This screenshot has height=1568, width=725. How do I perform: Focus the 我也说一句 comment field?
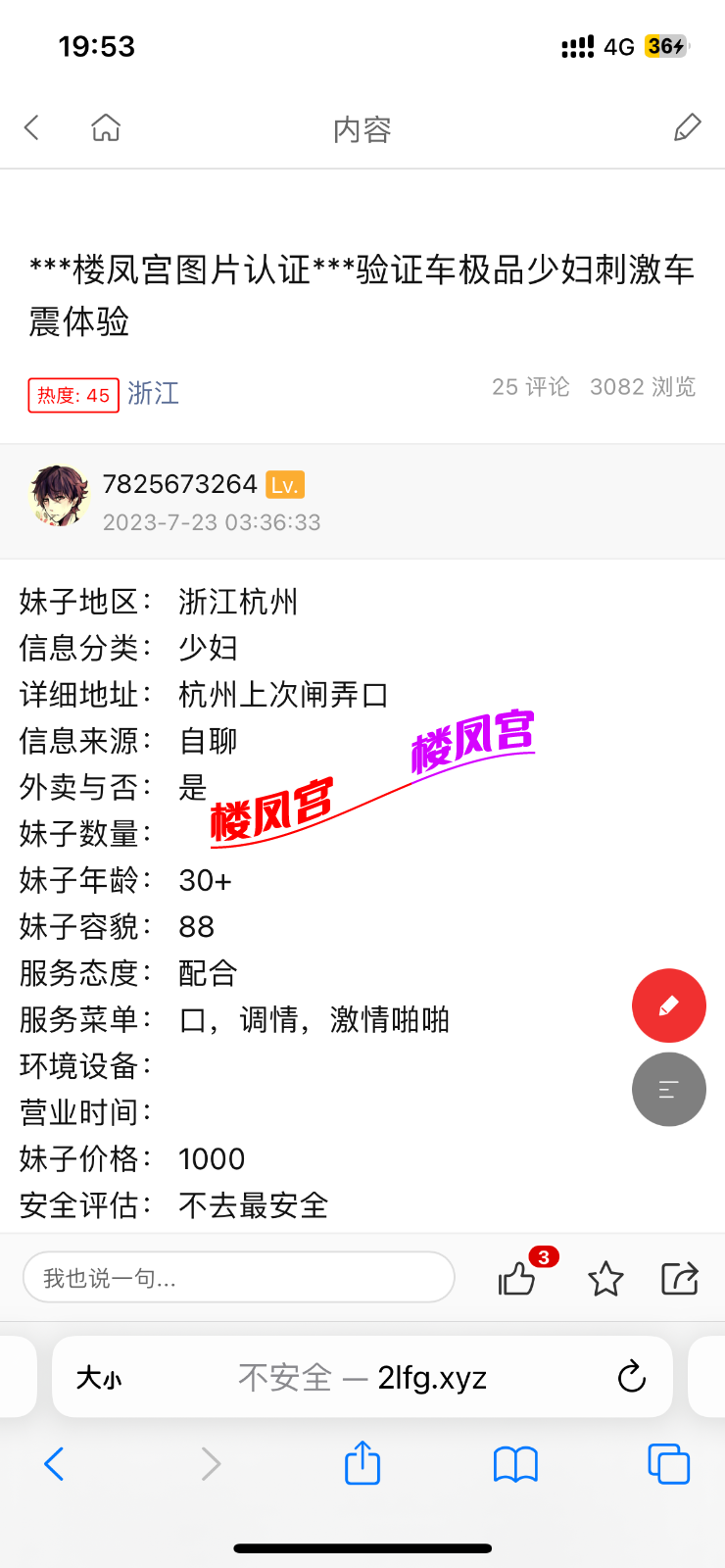click(239, 1278)
